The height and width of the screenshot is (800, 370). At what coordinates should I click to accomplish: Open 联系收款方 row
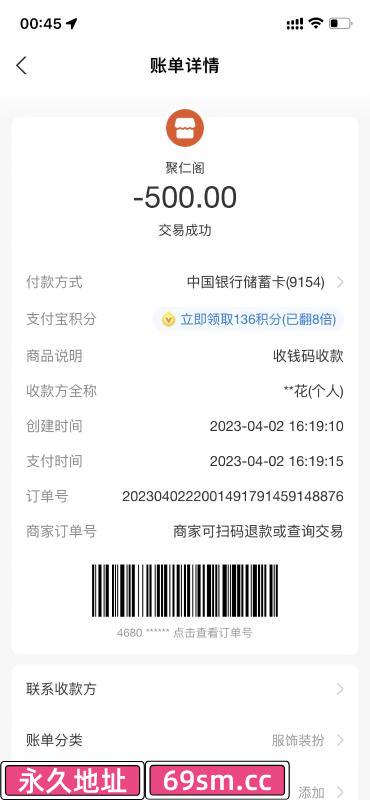[185, 689]
